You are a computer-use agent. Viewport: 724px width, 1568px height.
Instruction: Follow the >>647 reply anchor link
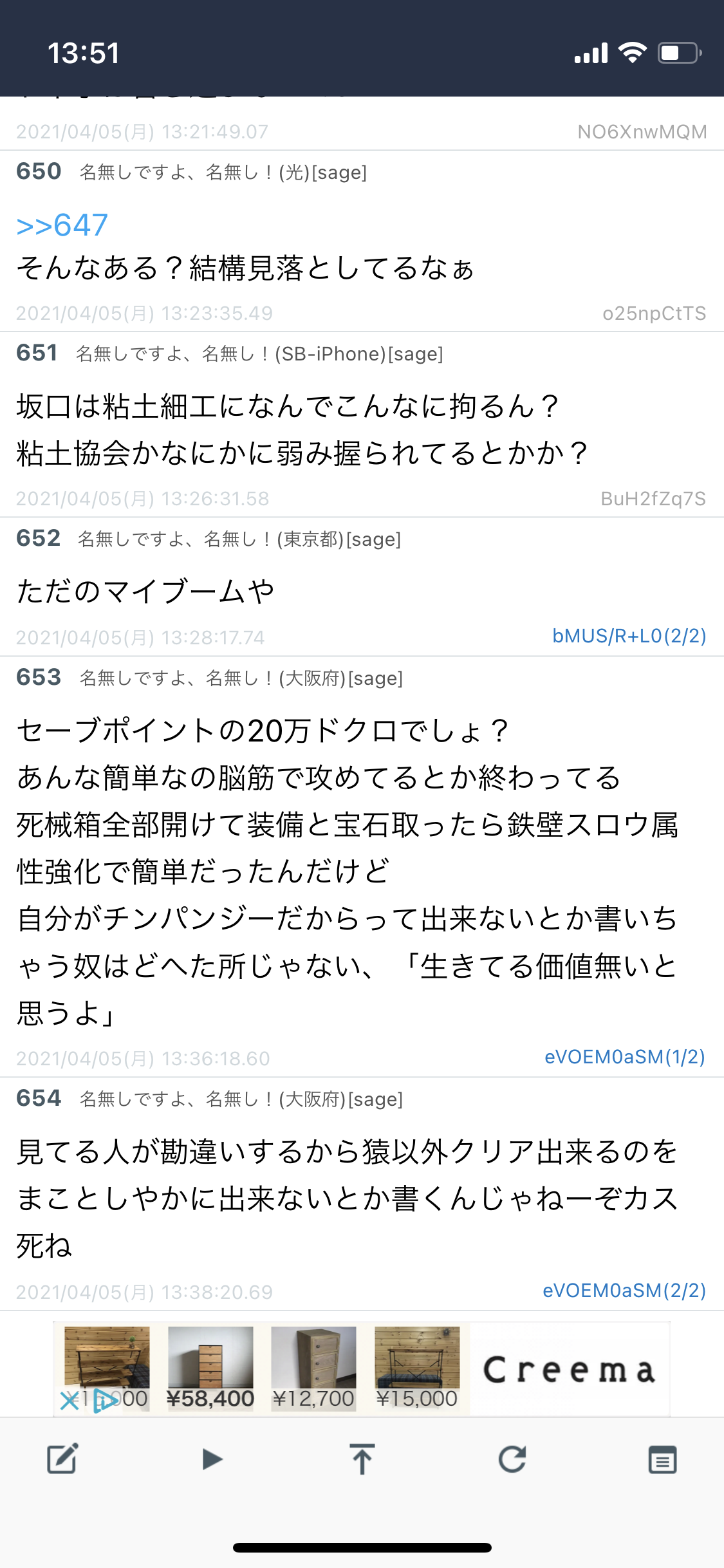pos(62,225)
